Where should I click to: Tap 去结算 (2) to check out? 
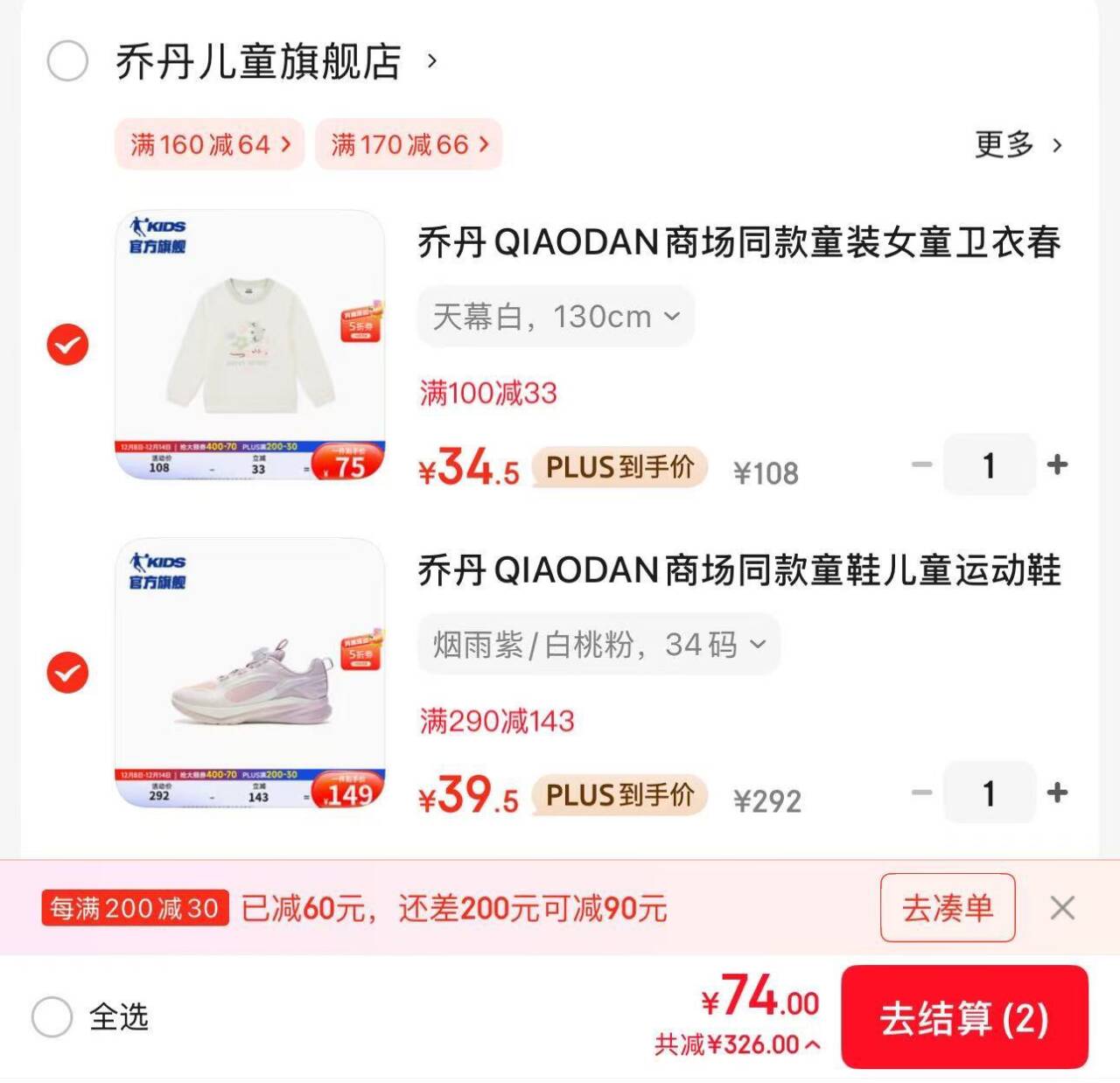[x=964, y=1018]
